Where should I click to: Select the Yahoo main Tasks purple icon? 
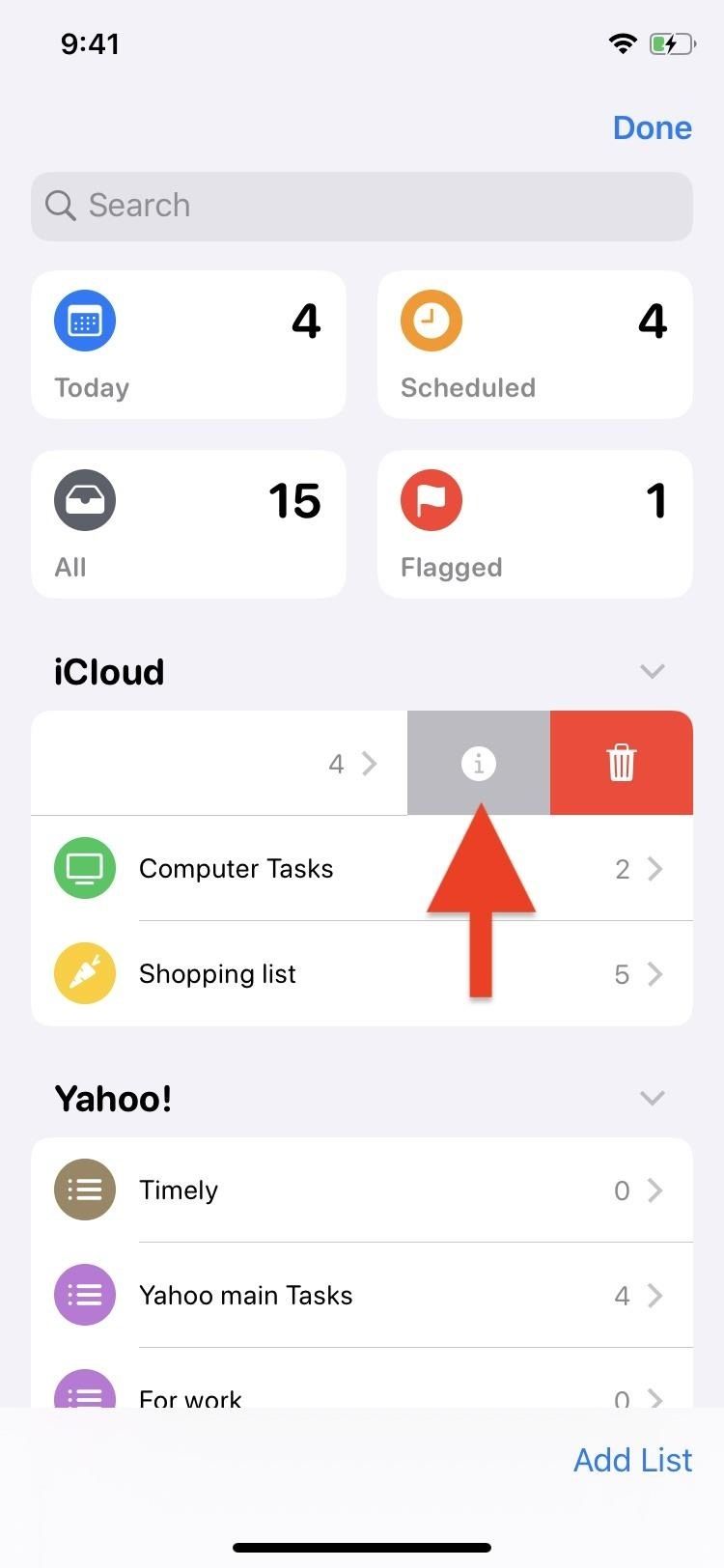click(85, 1295)
